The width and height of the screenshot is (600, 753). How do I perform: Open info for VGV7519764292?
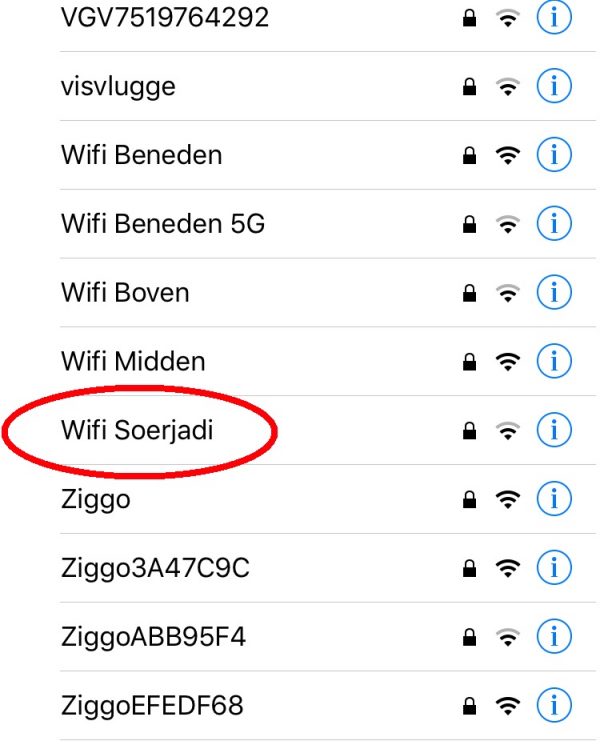(553, 18)
